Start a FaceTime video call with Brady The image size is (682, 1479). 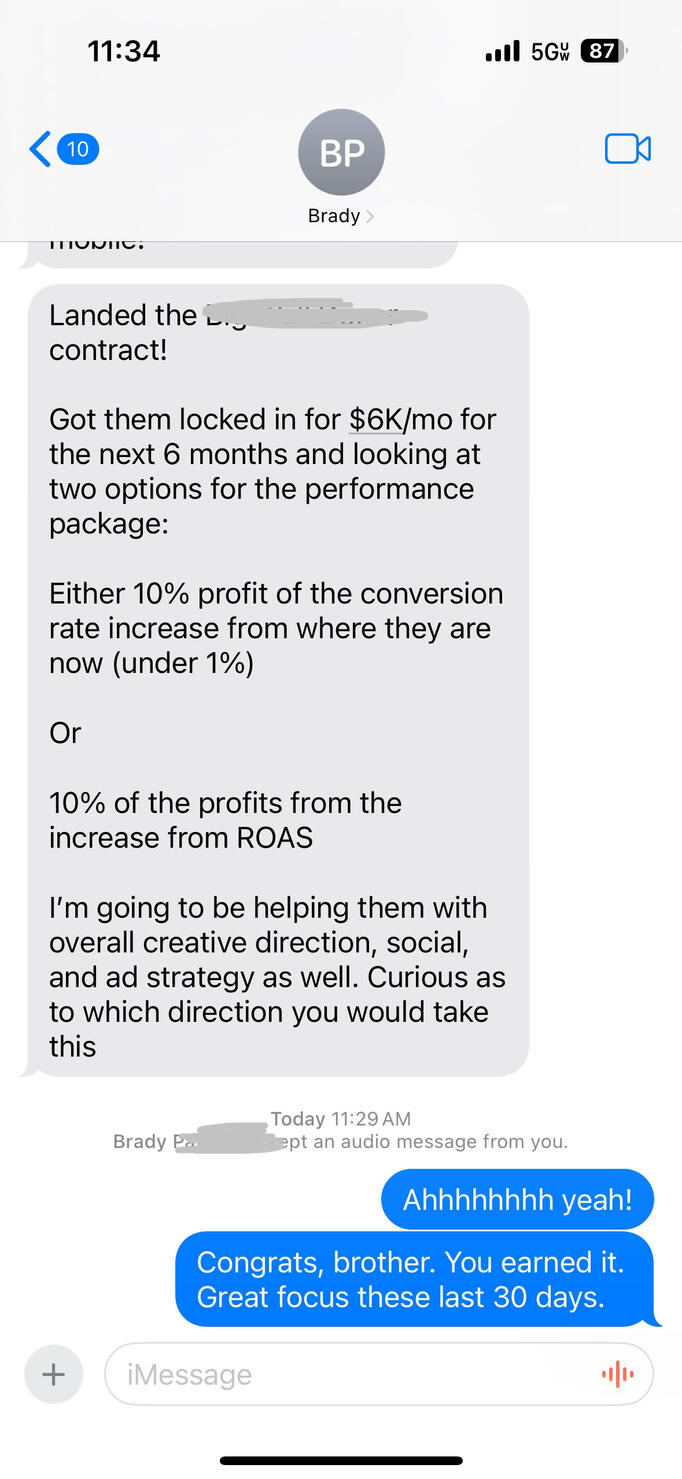[628, 150]
